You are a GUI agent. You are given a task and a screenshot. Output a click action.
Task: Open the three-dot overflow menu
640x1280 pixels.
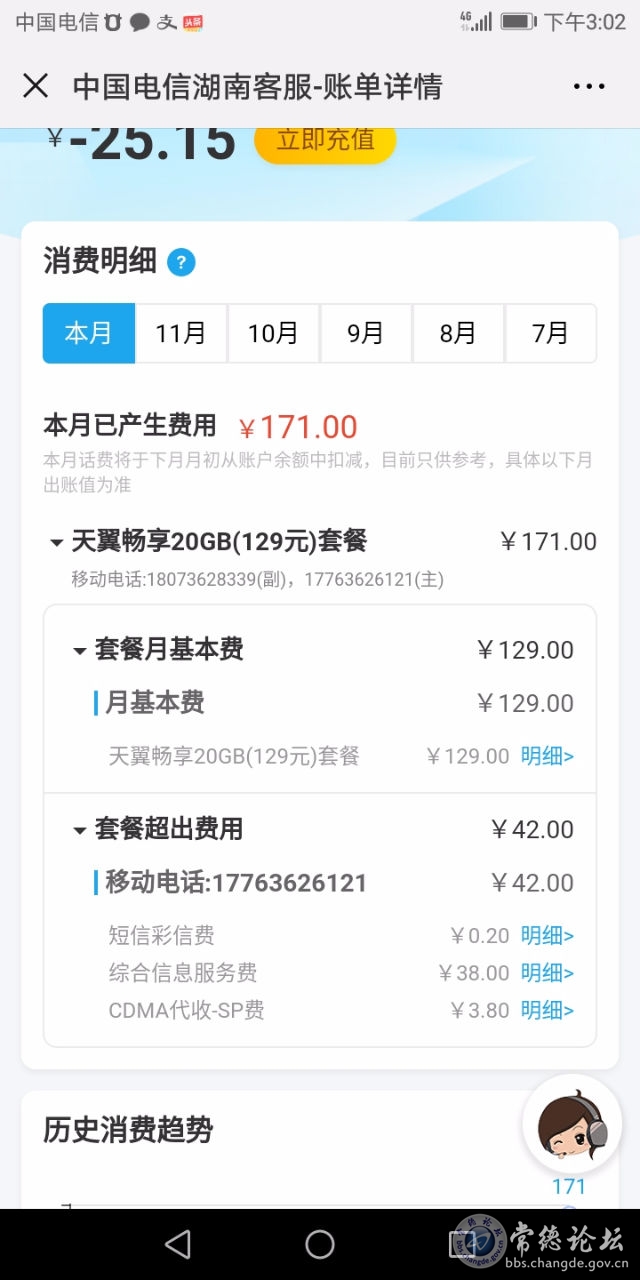coord(589,87)
